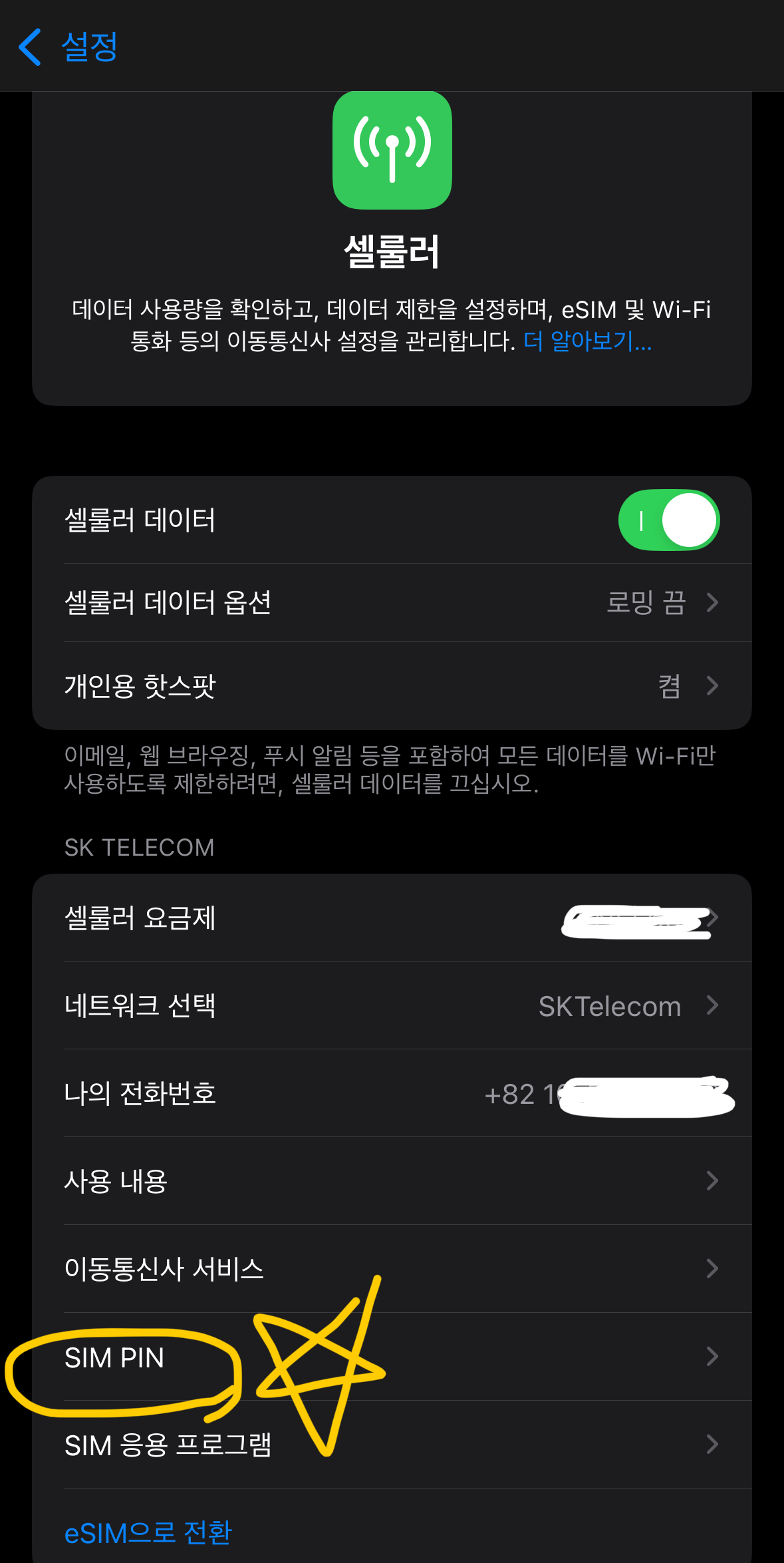Expand 셀룰러 데이터 옵션 via its chevron
This screenshot has width=784, height=1563.
coord(712,603)
